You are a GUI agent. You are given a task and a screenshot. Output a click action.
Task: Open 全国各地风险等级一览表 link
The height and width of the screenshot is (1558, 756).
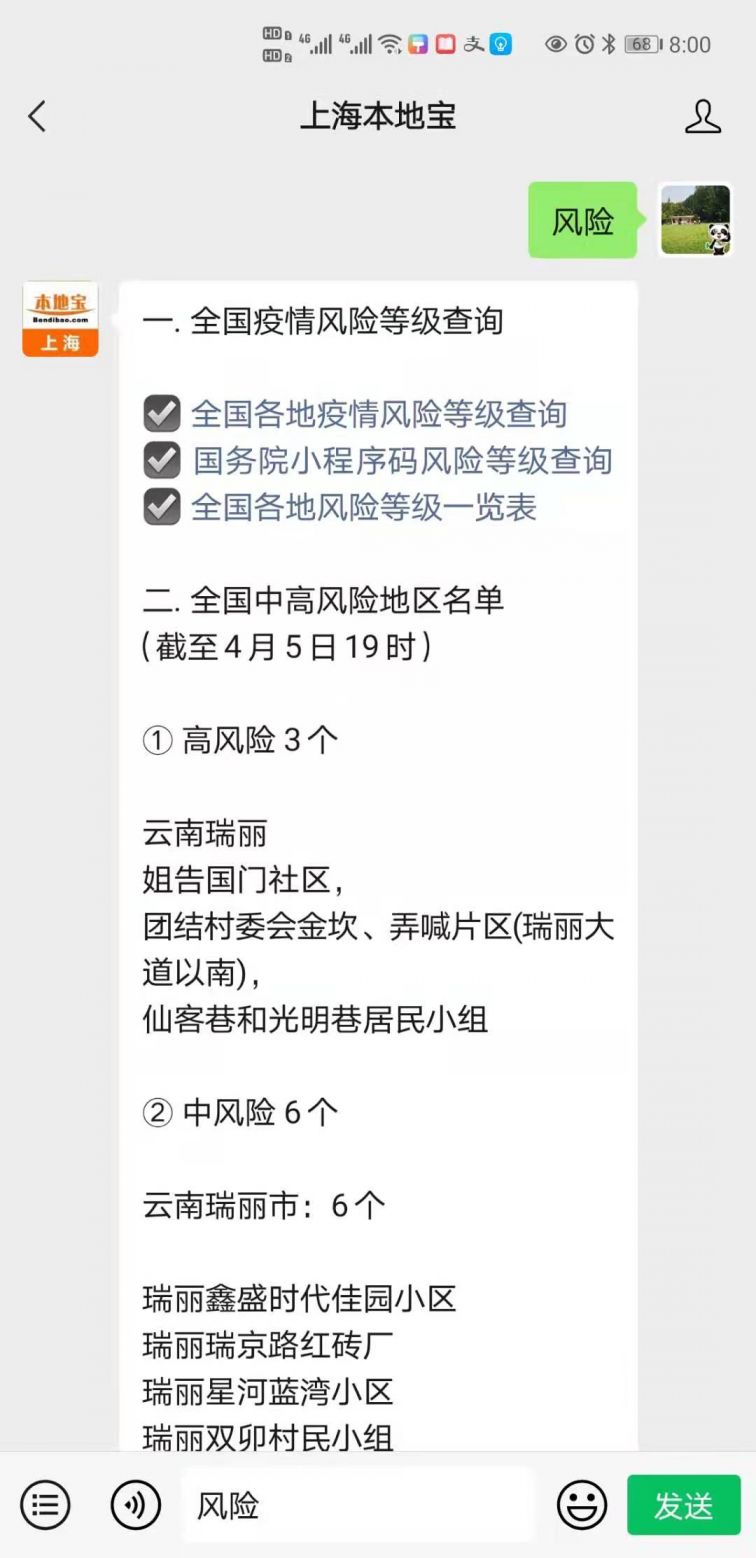pyautogui.click(x=364, y=507)
